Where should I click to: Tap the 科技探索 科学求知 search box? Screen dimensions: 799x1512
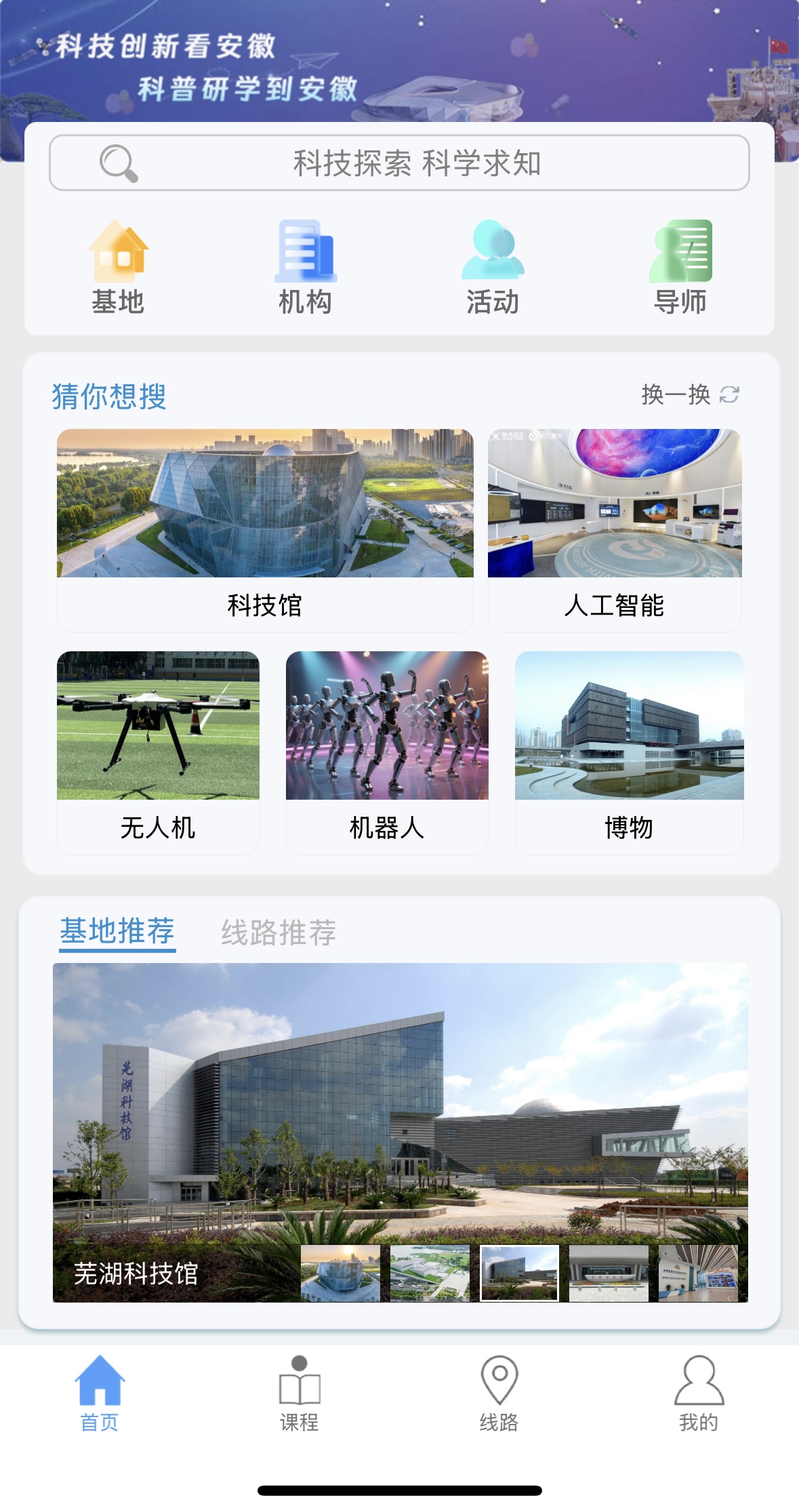399,163
